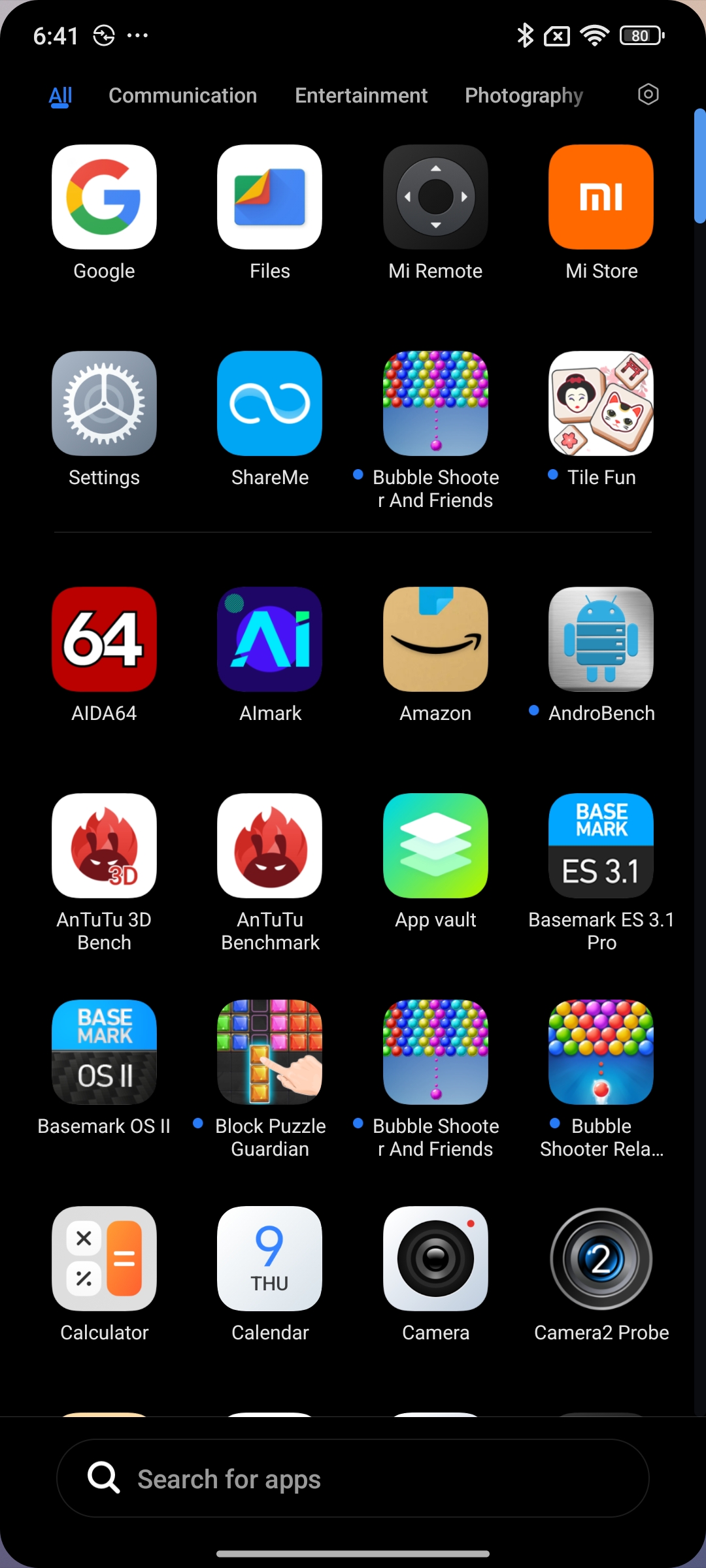This screenshot has width=706, height=1568.
Task: Switch to the Communication tab
Action: pos(182,95)
